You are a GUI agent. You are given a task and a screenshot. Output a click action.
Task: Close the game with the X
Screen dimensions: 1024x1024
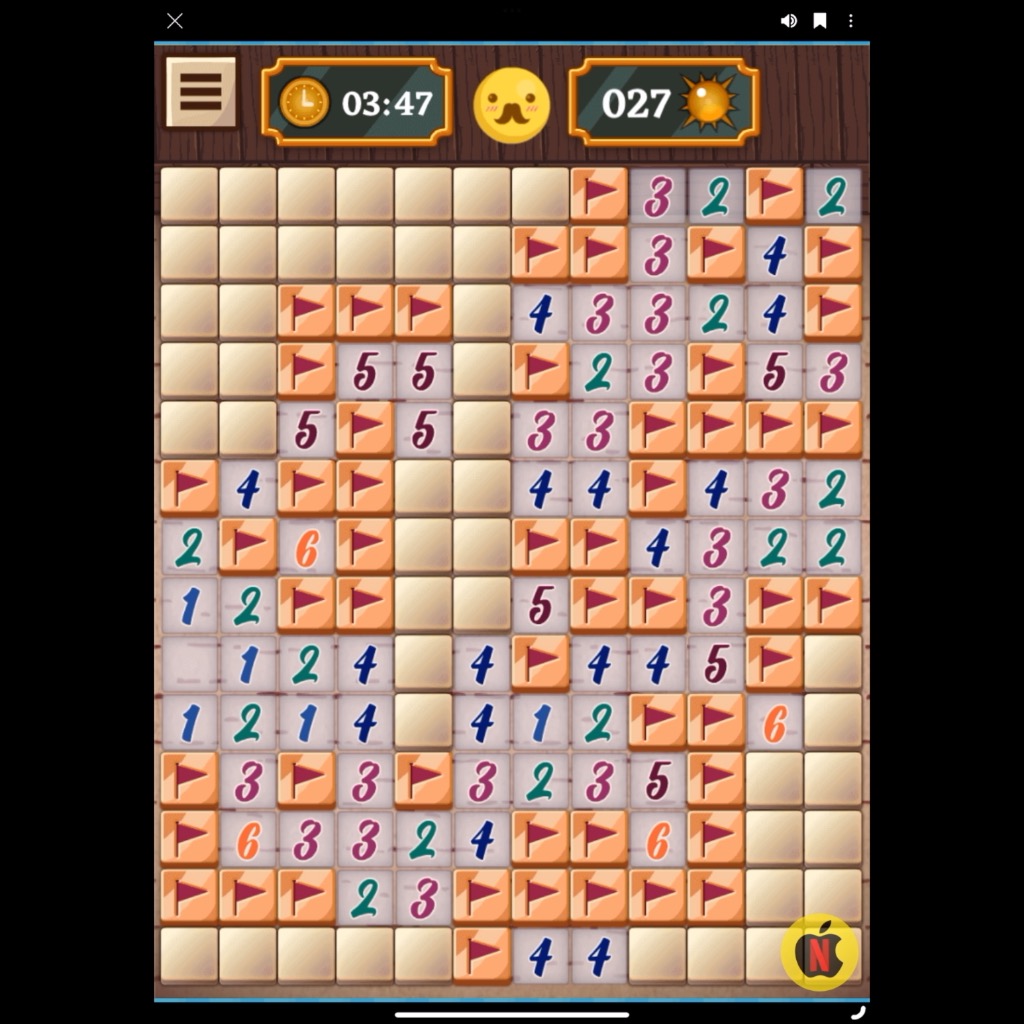[175, 21]
